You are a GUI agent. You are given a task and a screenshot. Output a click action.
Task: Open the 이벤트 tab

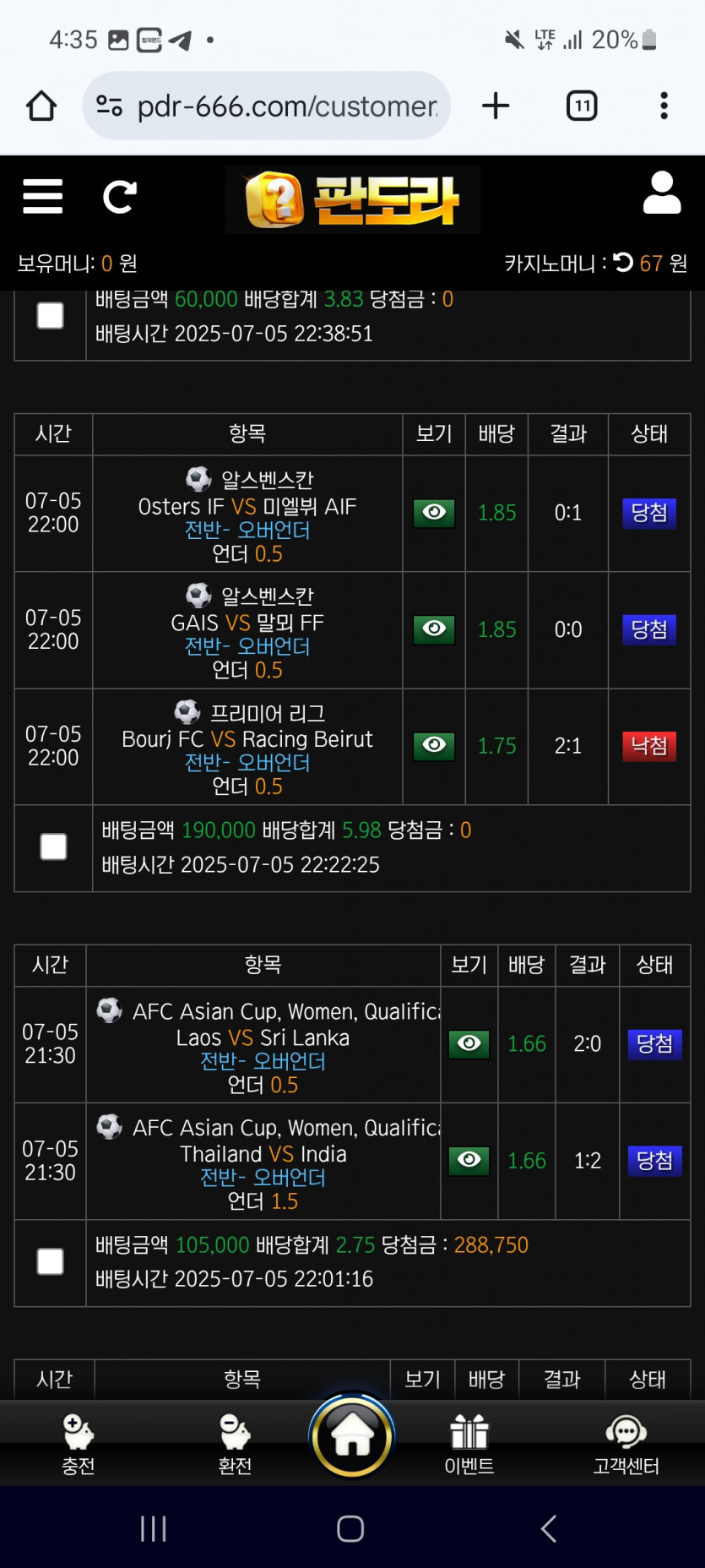click(x=469, y=1444)
